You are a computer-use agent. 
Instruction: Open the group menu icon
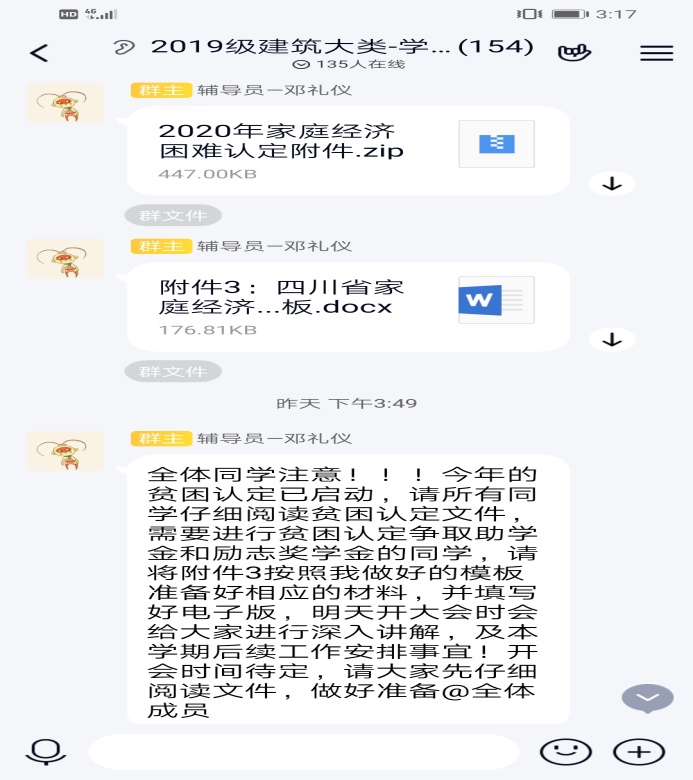click(656, 53)
